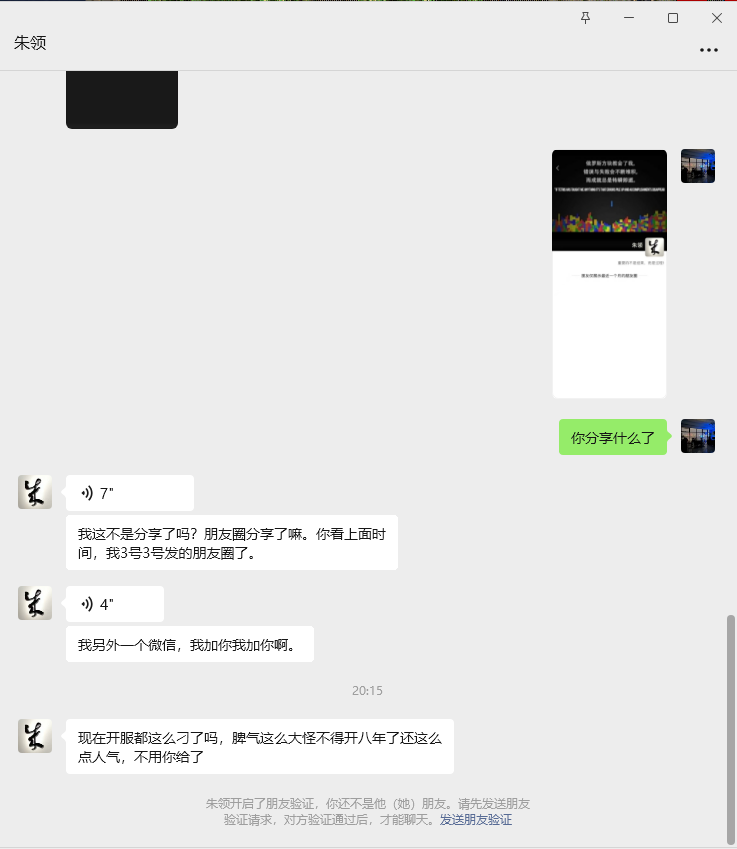Open 朱领's avatar next to the 20:15 message
Image resolution: width=737 pixels, height=849 pixels.
(x=35, y=736)
